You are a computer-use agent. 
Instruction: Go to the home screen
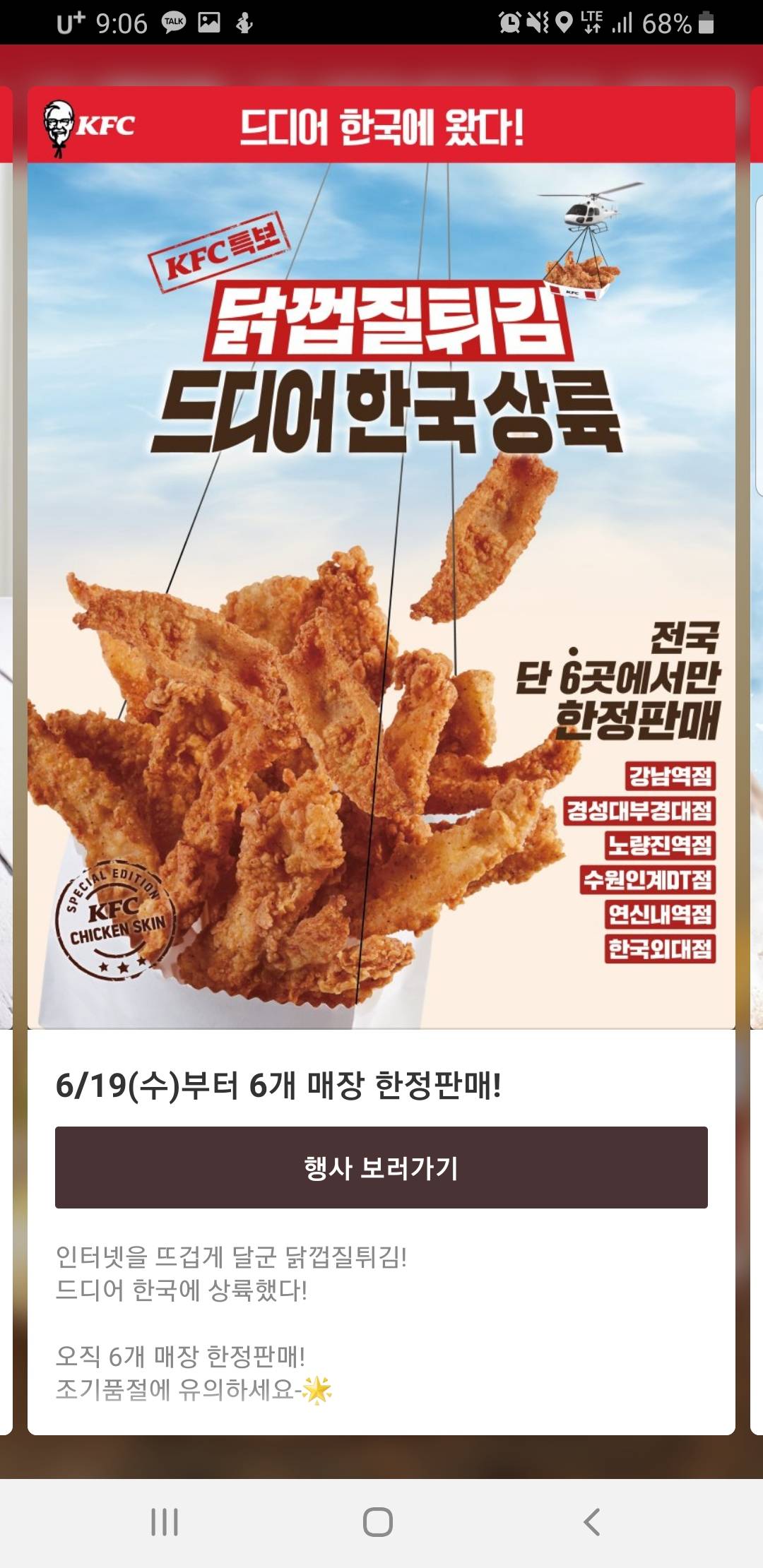click(378, 1522)
